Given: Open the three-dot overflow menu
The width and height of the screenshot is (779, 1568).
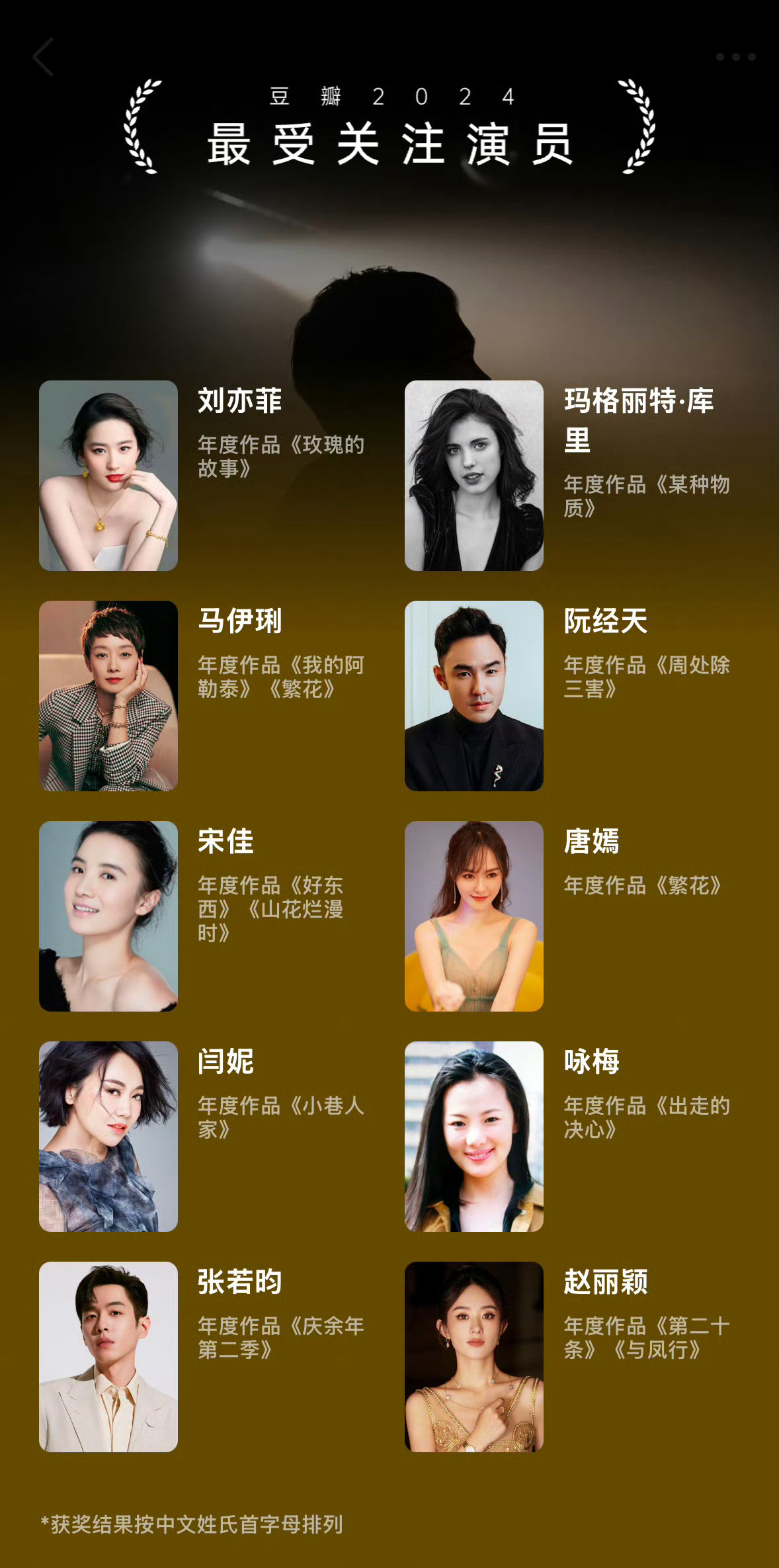Looking at the screenshot, I should [735, 57].
